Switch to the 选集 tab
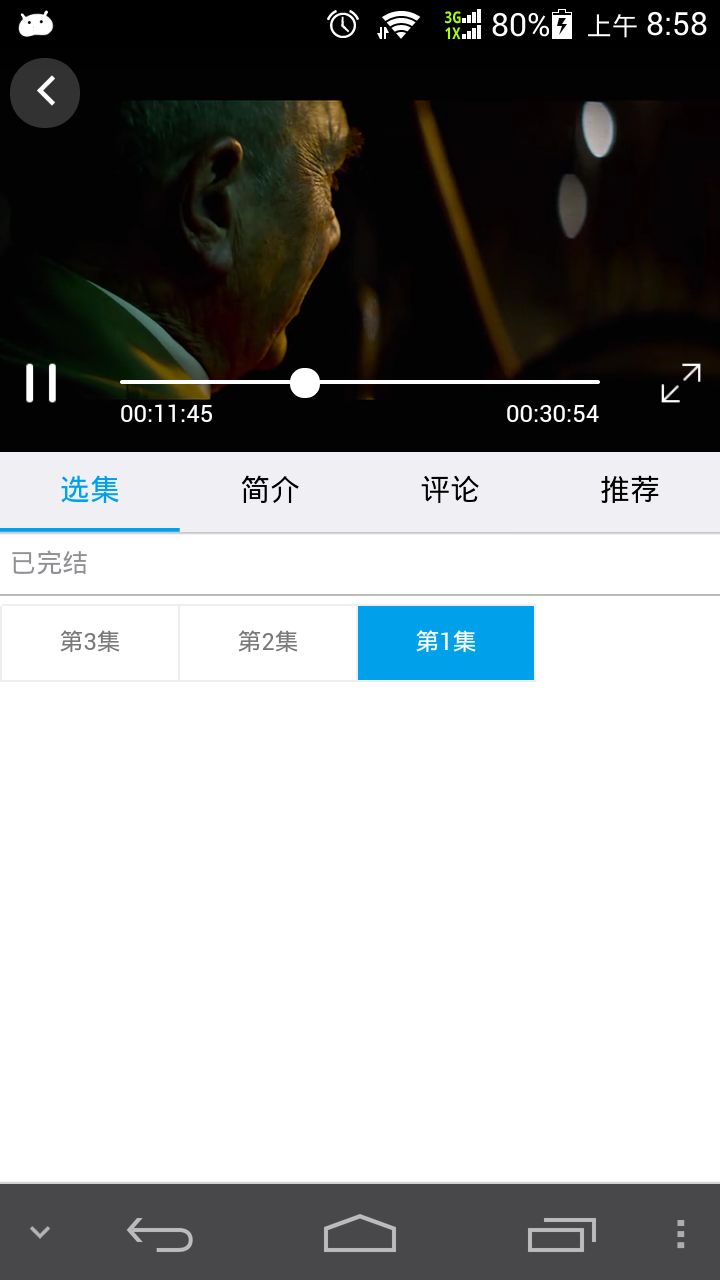The width and height of the screenshot is (720, 1280). tap(90, 490)
